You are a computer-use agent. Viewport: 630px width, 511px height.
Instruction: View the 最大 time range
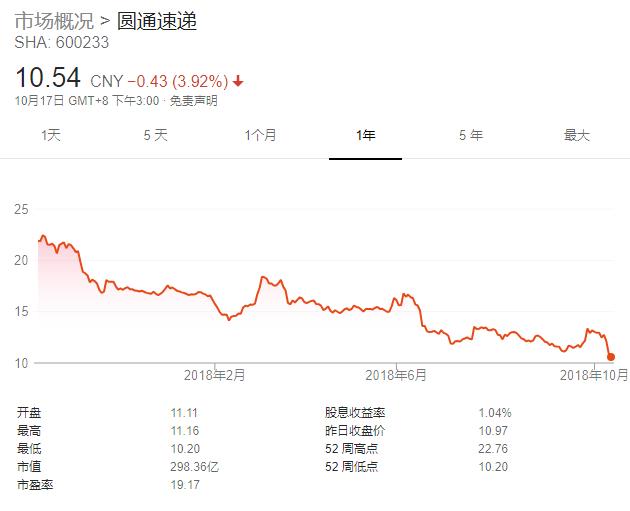[577, 135]
